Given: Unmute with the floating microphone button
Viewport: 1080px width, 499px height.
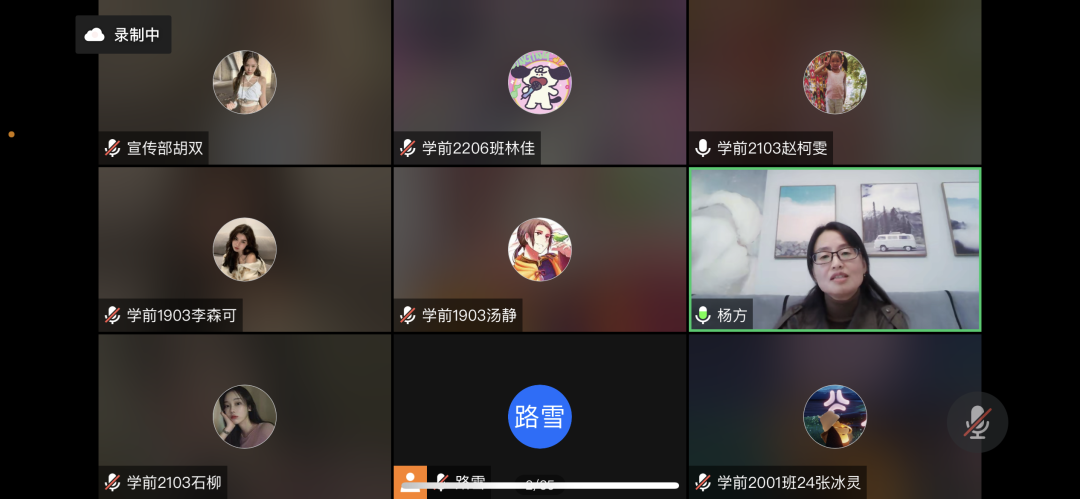Looking at the screenshot, I should click(977, 422).
